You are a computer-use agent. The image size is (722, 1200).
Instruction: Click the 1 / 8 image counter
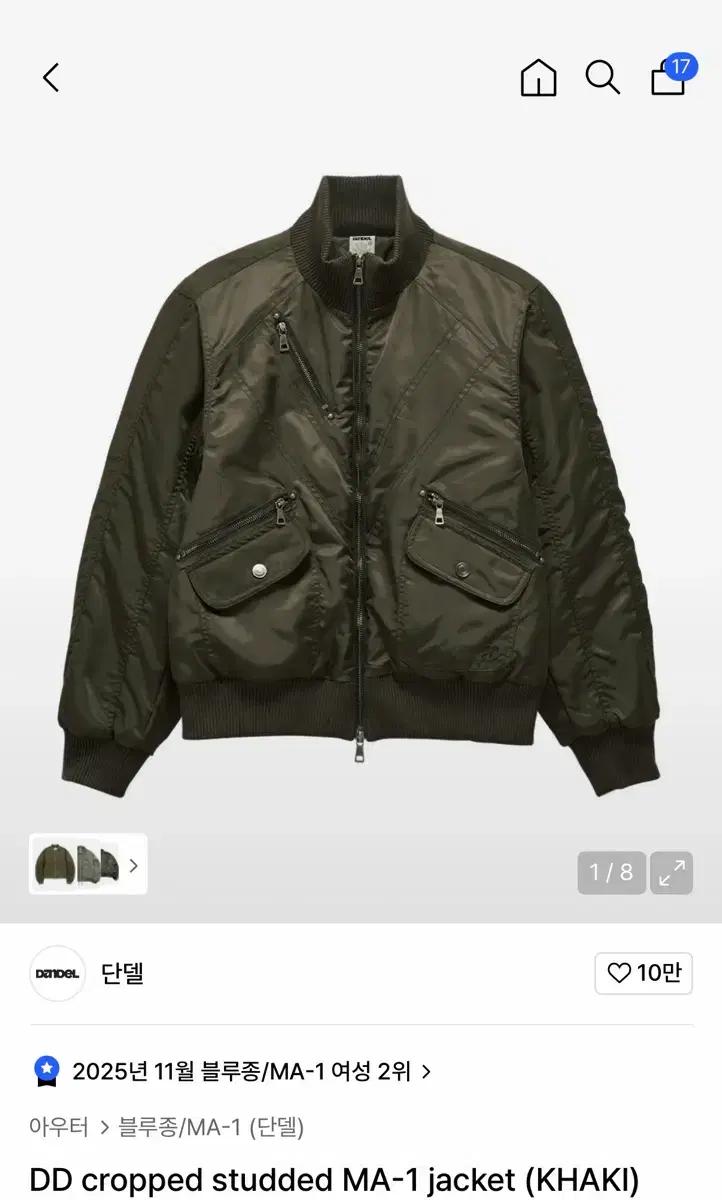pyautogui.click(x=610, y=872)
